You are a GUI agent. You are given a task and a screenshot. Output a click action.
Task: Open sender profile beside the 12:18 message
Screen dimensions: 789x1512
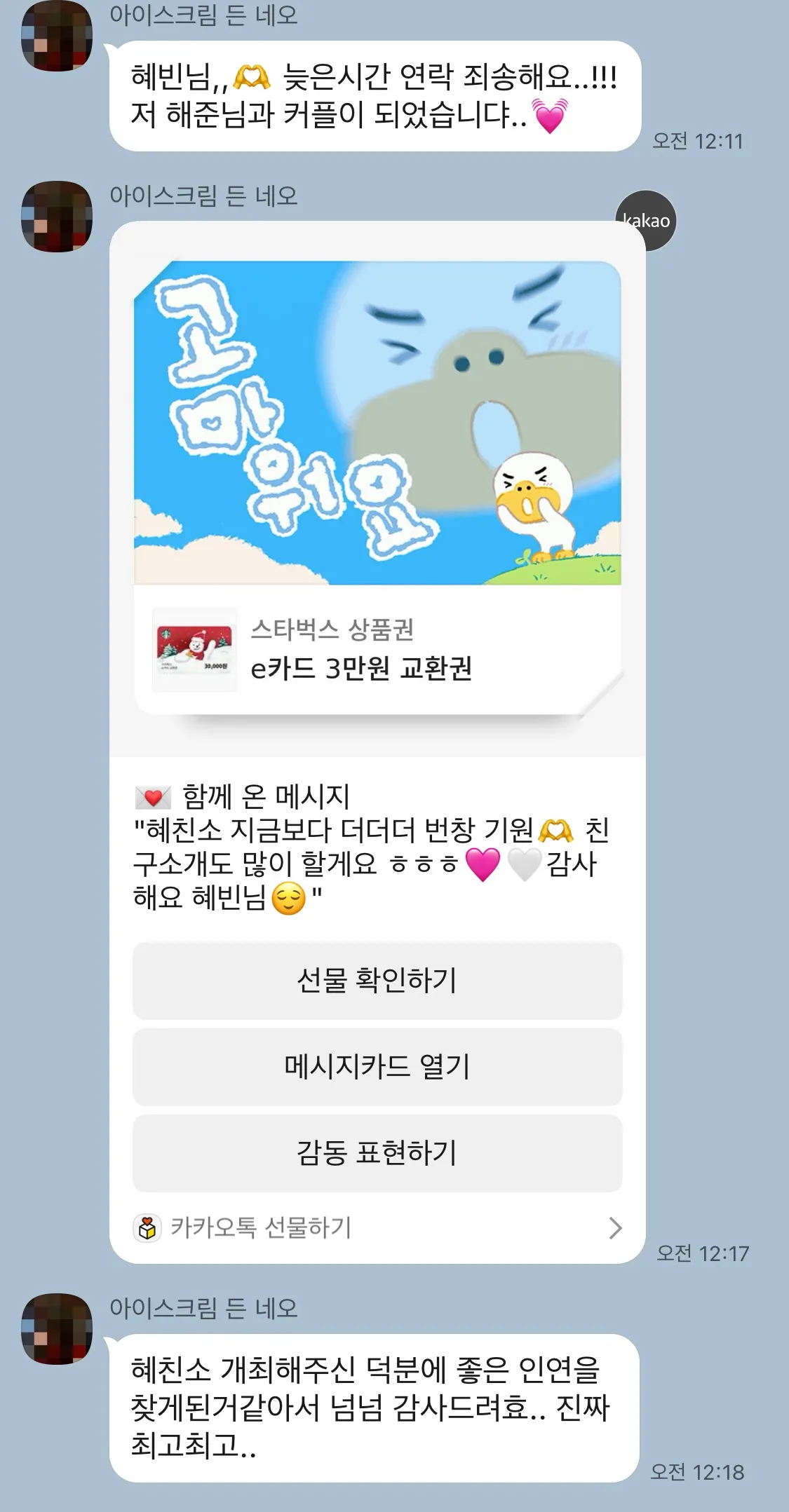57,1329
